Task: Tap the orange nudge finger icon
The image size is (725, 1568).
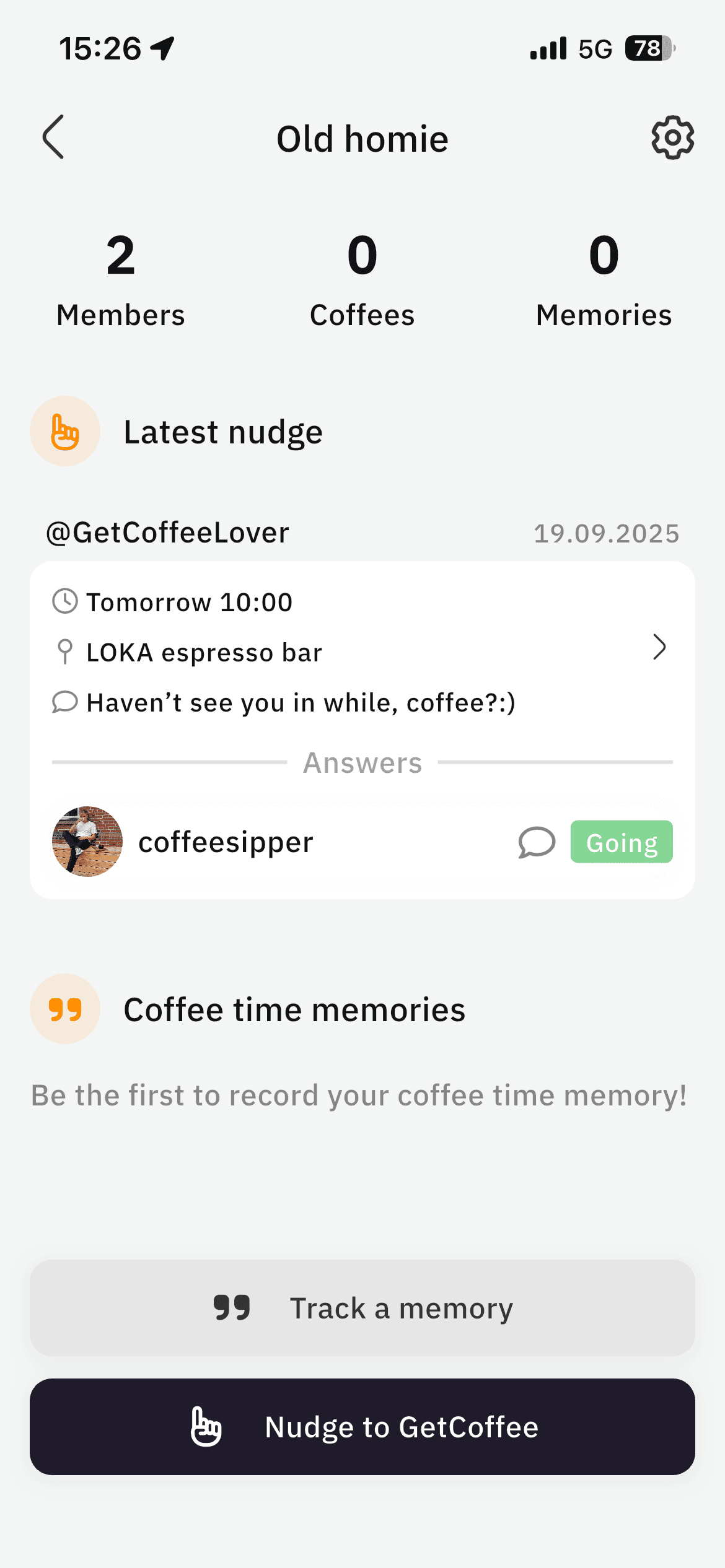Action: [x=64, y=431]
